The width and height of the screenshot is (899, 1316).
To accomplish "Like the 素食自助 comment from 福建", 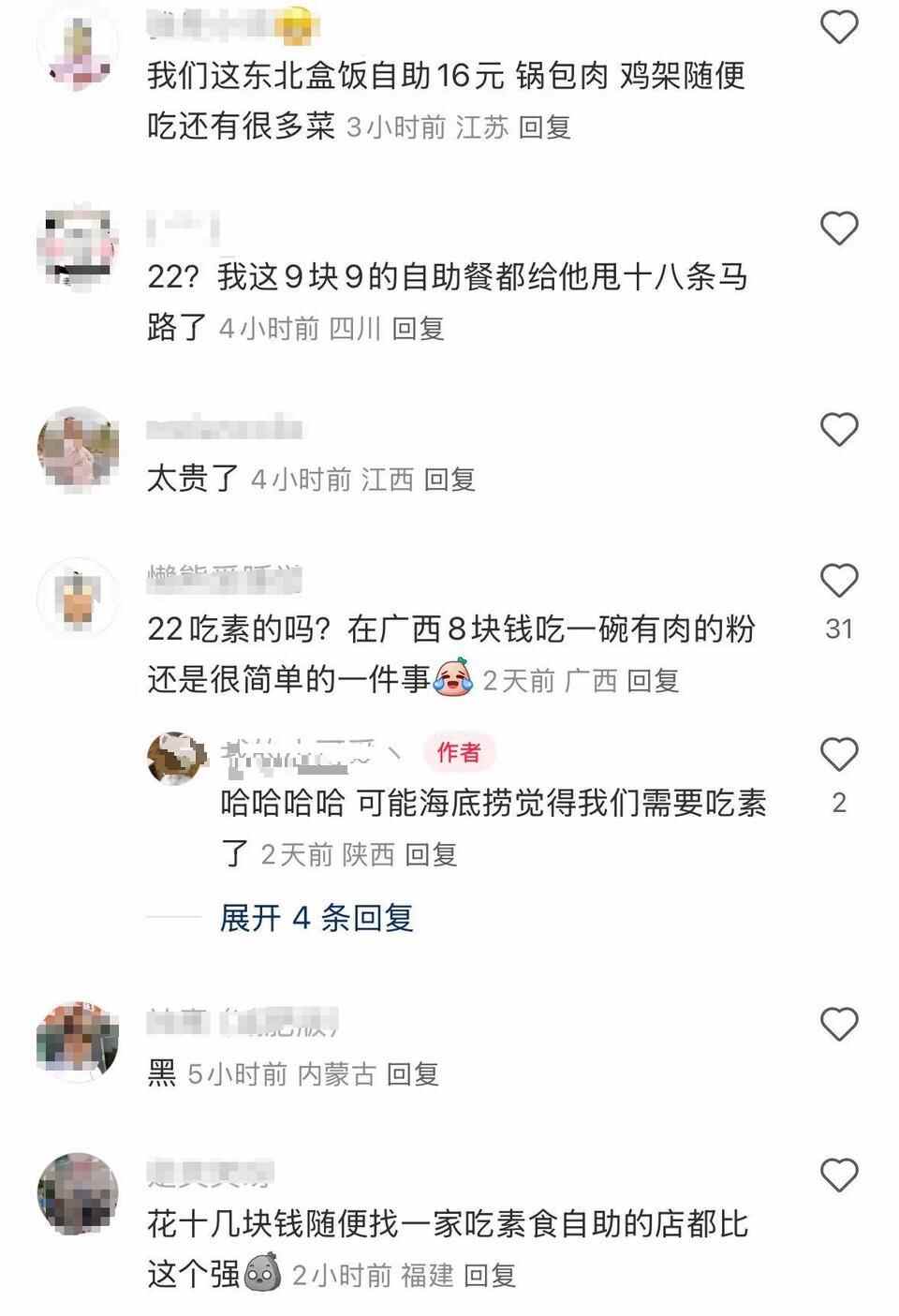I will coord(838,1175).
